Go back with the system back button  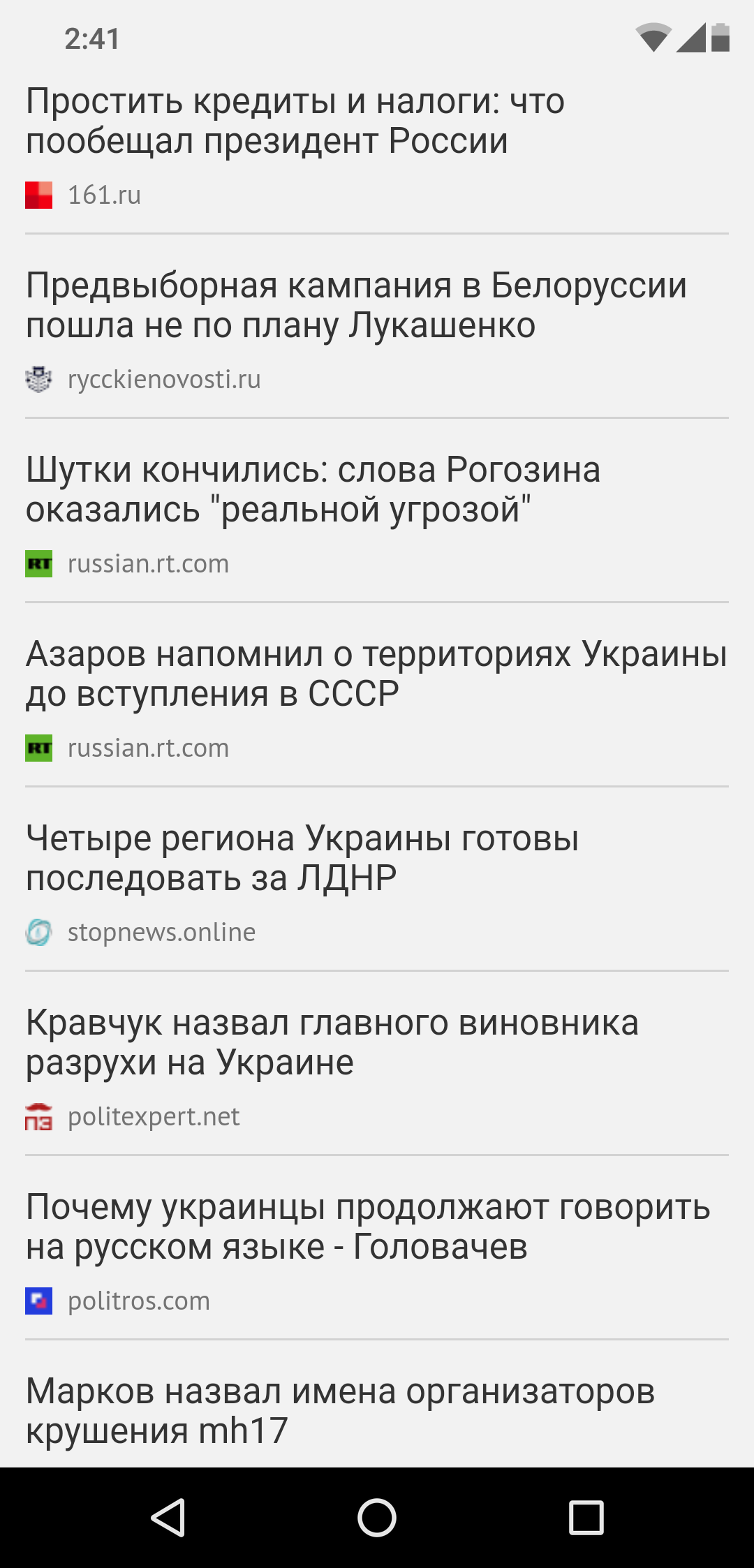[168, 1518]
